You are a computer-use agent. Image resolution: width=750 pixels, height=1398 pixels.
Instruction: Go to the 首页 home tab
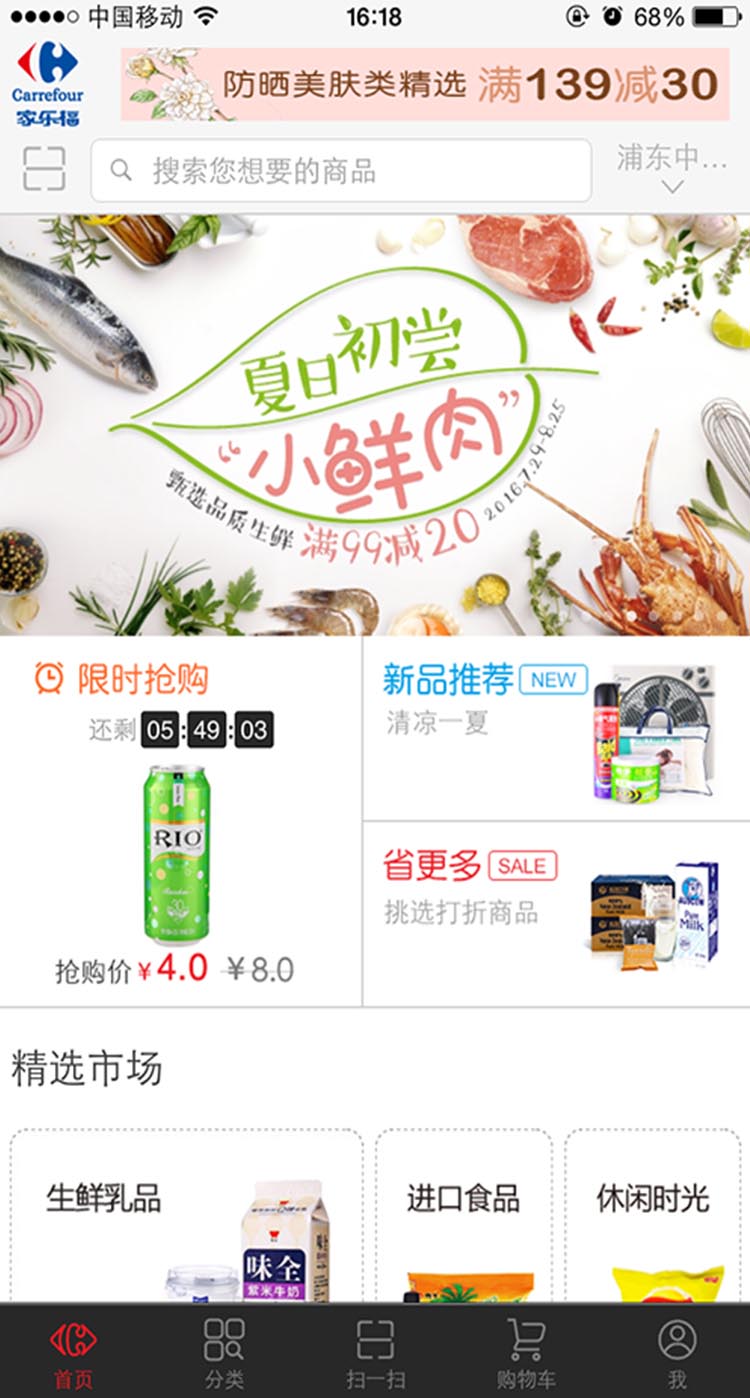coord(73,1352)
